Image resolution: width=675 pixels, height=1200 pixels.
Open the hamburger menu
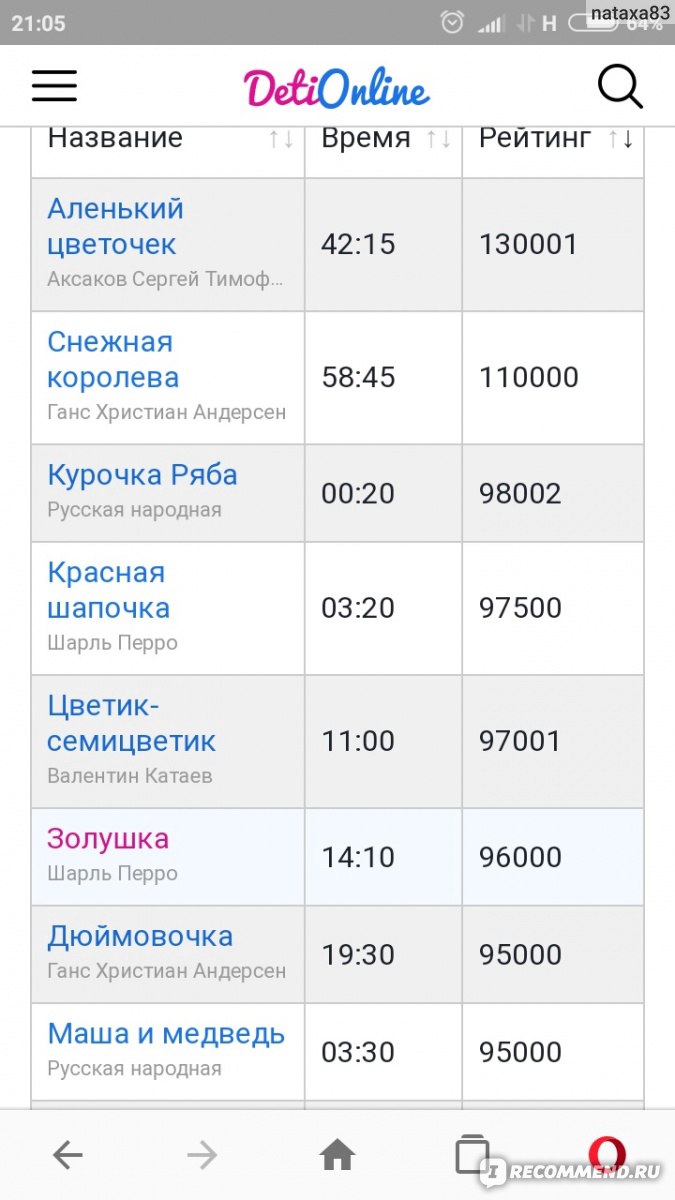click(x=54, y=86)
